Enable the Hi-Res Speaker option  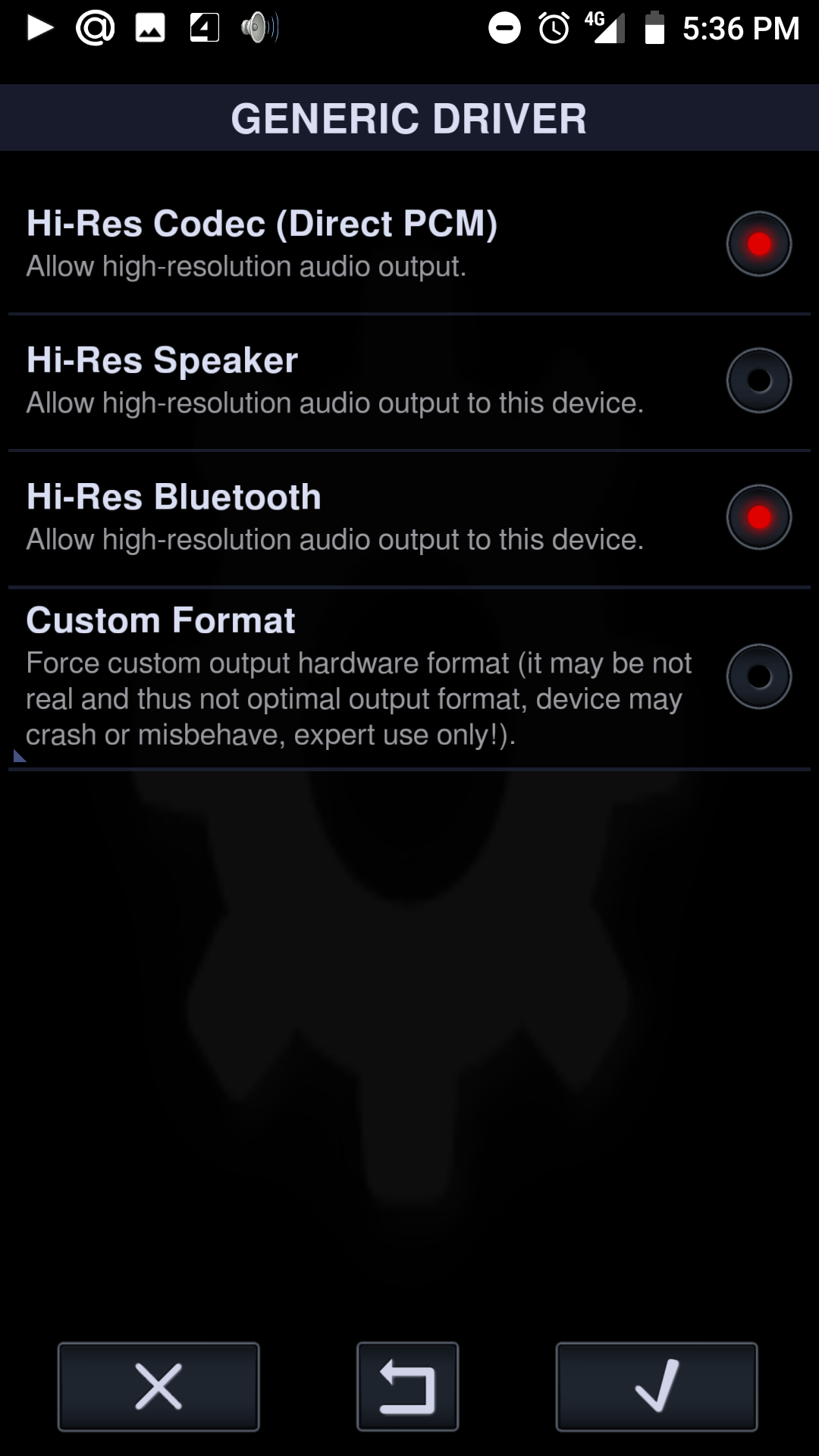(x=758, y=381)
